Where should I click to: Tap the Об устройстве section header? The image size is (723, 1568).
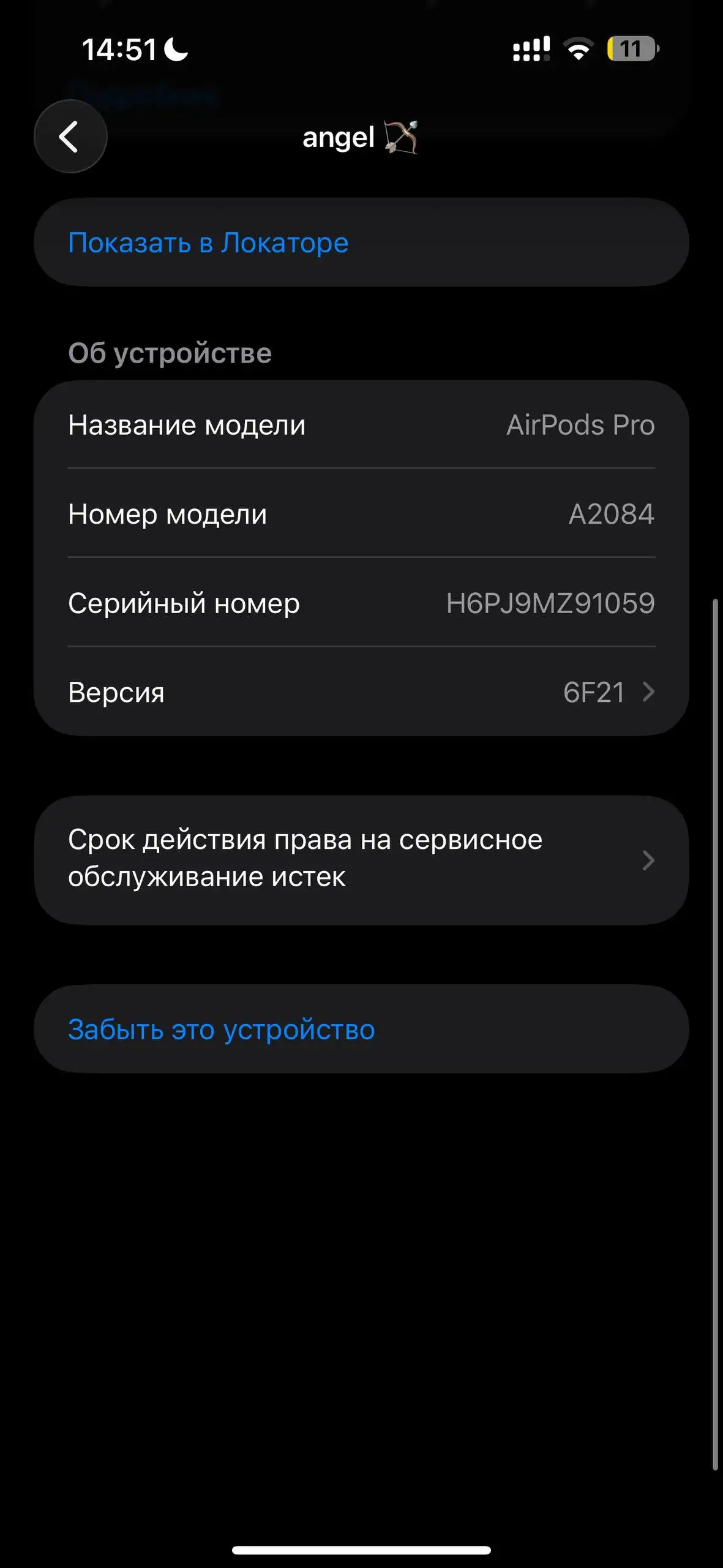171,352
